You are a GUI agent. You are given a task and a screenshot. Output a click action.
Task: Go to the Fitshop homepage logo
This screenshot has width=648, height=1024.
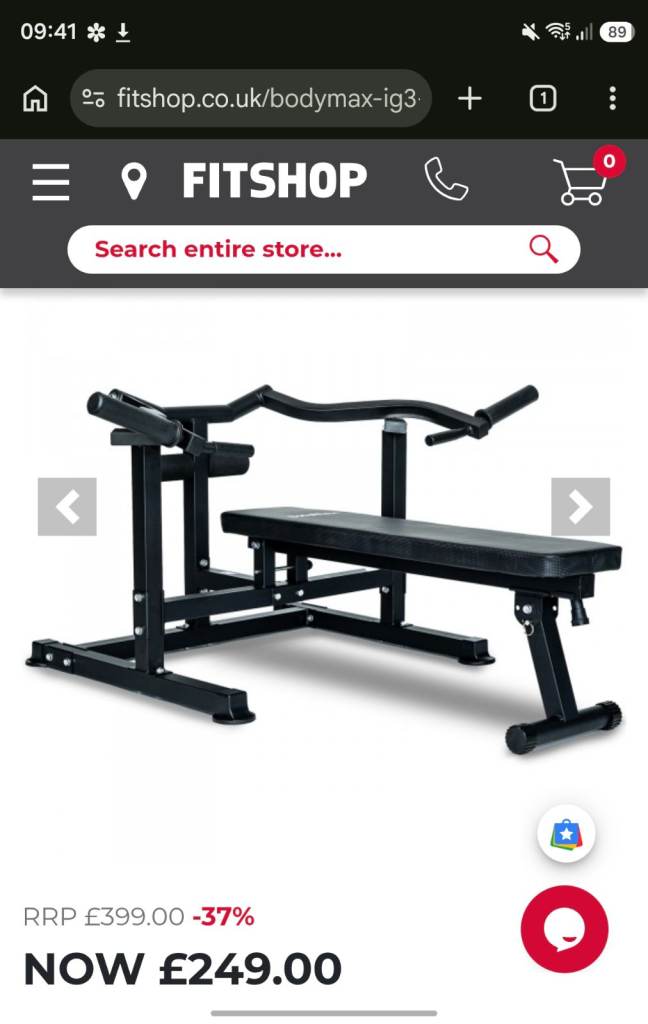pyautogui.click(x=274, y=181)
